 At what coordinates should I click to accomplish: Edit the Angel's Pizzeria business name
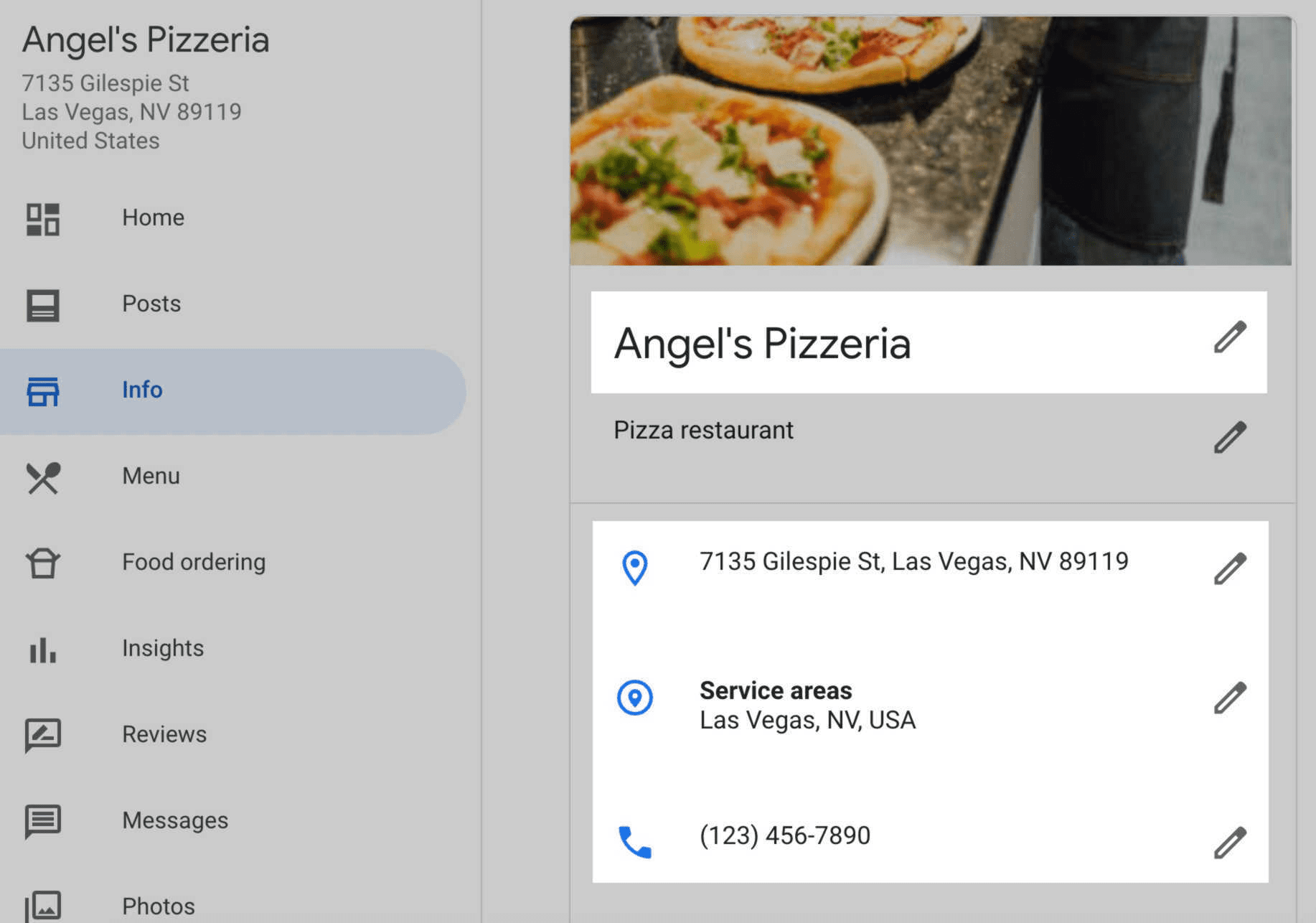click(1229, 337)
